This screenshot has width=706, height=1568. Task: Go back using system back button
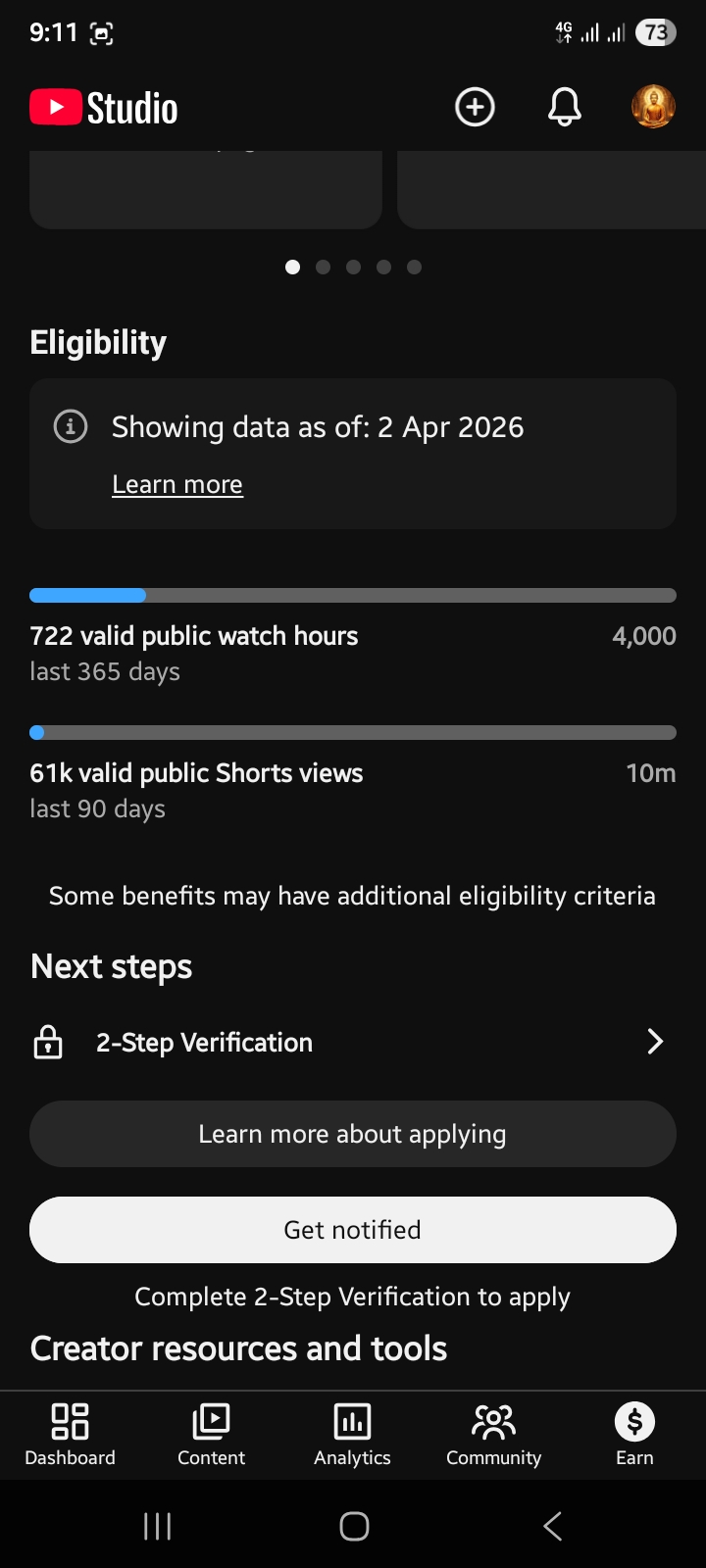coord(552,1526)
